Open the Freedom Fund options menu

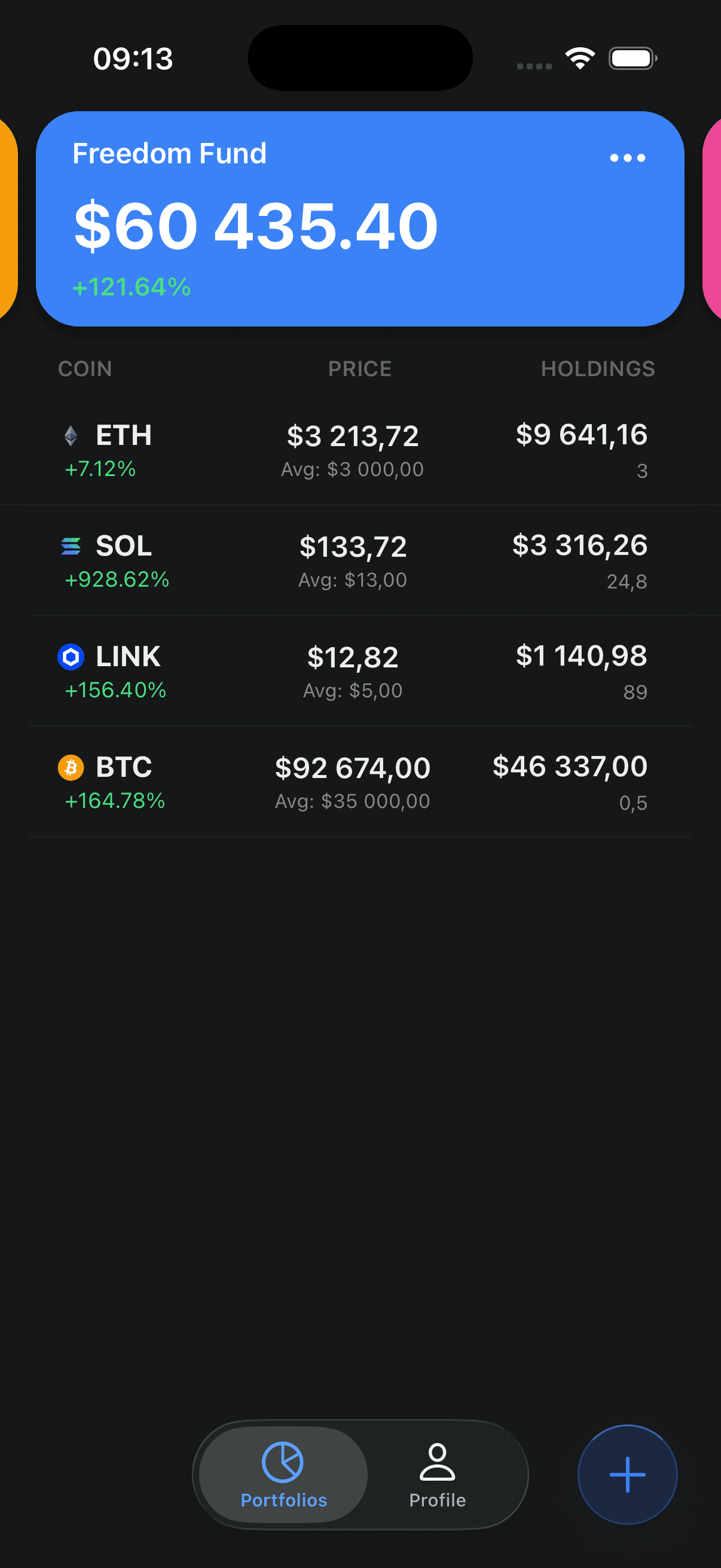[627, 158]
